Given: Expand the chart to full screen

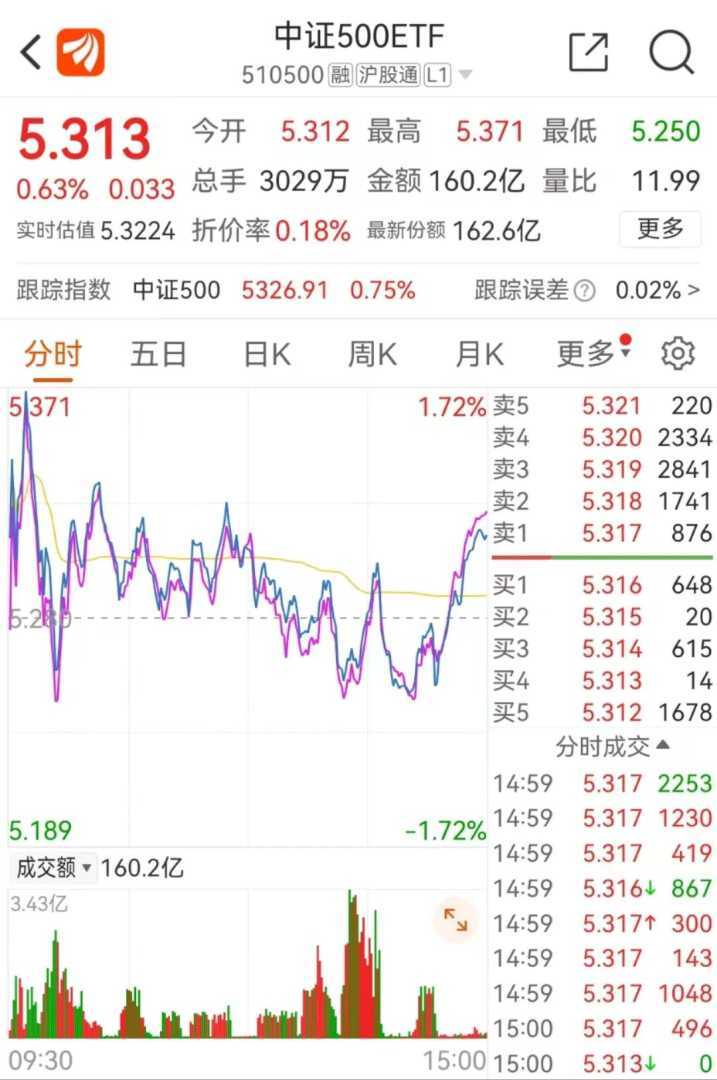Looking at the screenshot, I should (455, 920).
